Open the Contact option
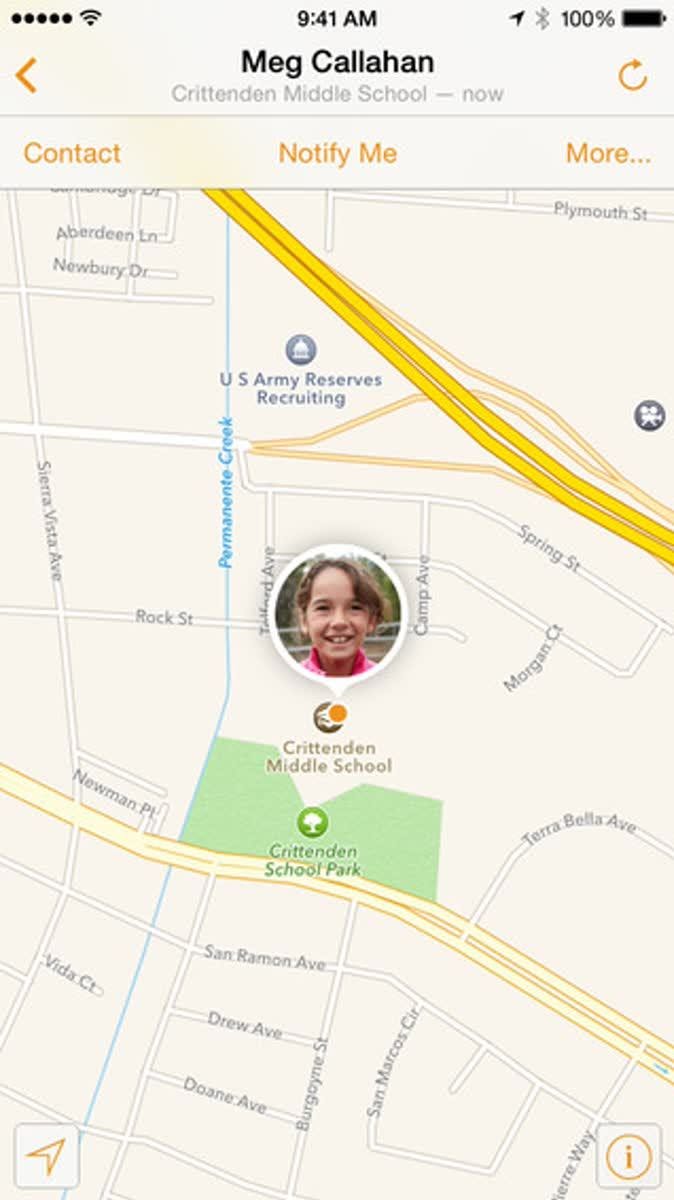The height and width of the screenshot is (1200, 674). pos(72,153)
